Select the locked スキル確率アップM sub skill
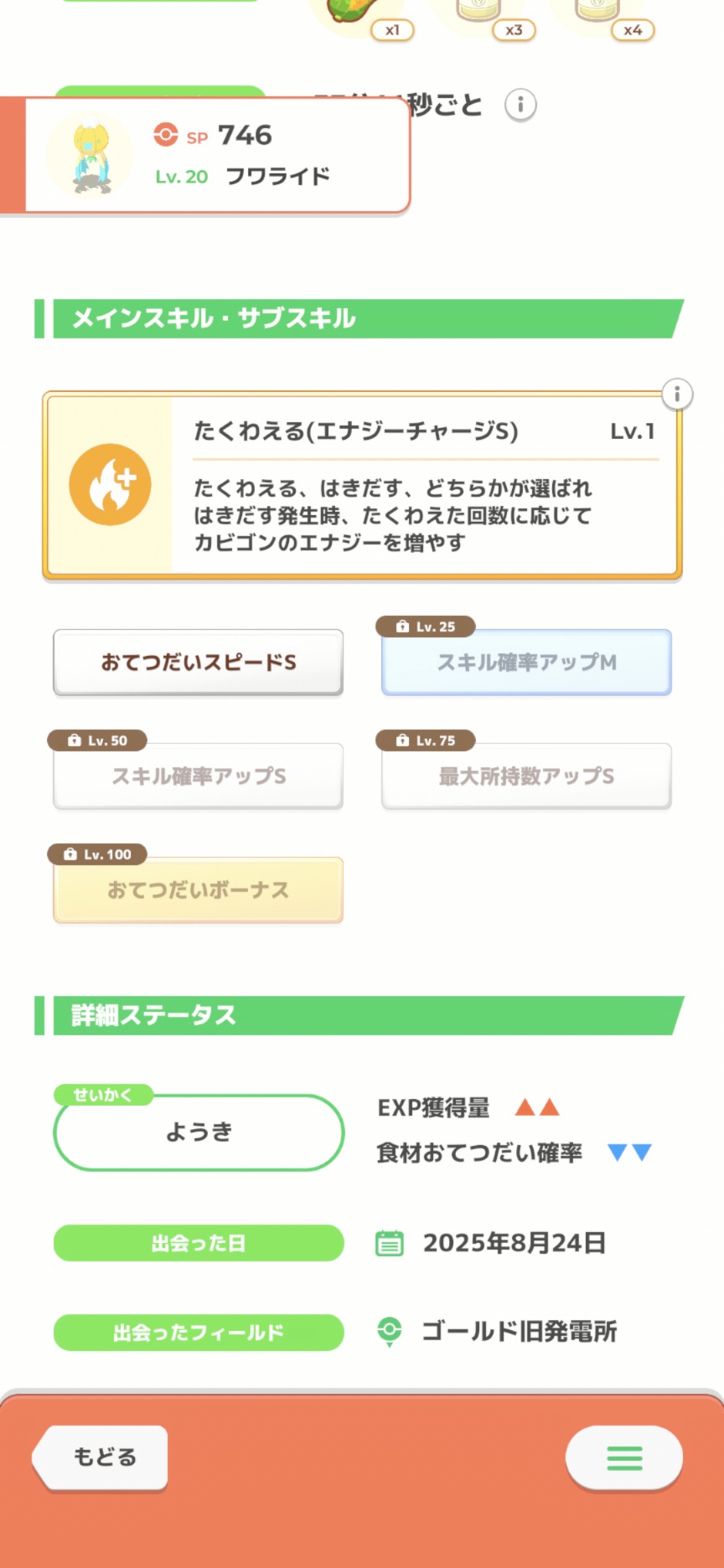The width and height of the screenshot is (724, 1568). (x=526, y=663)
